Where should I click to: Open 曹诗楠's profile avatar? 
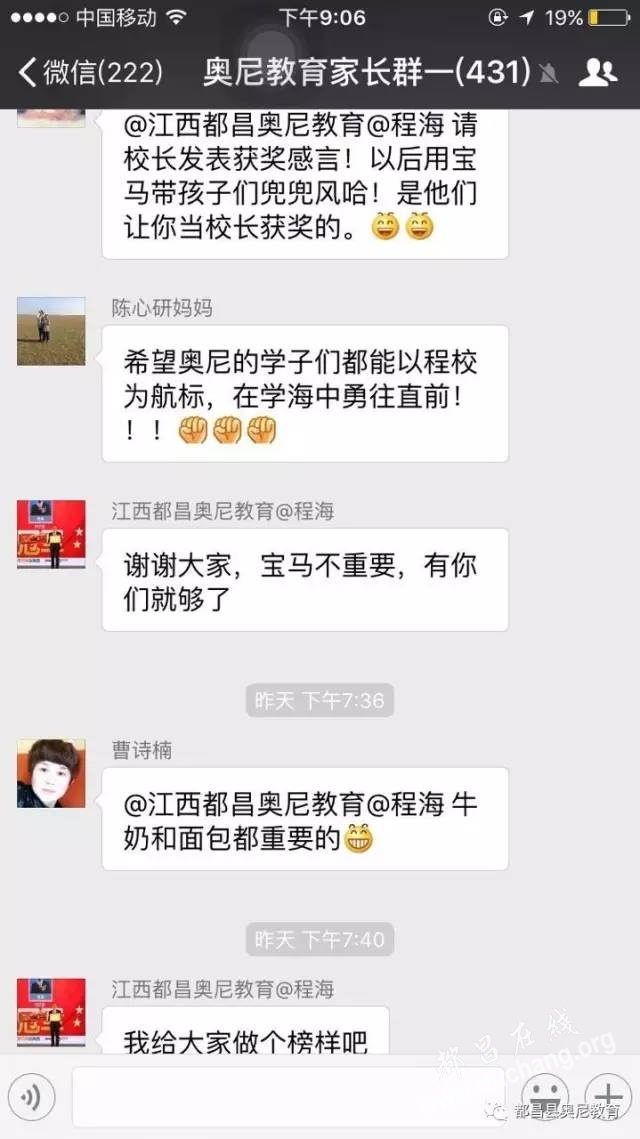(51, 774)
